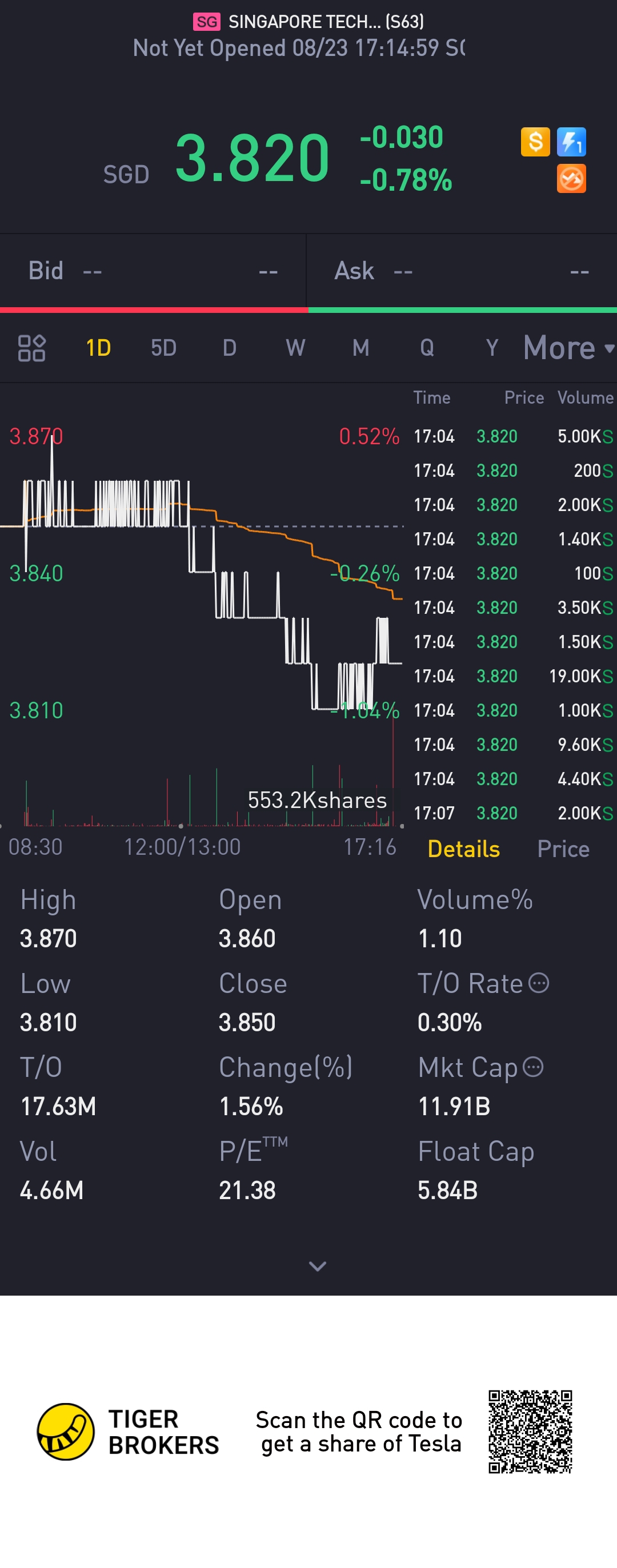Select the 1D chart timeframe
The image size is (617, 1568).
pyautogui.click(x=98, y=348)
